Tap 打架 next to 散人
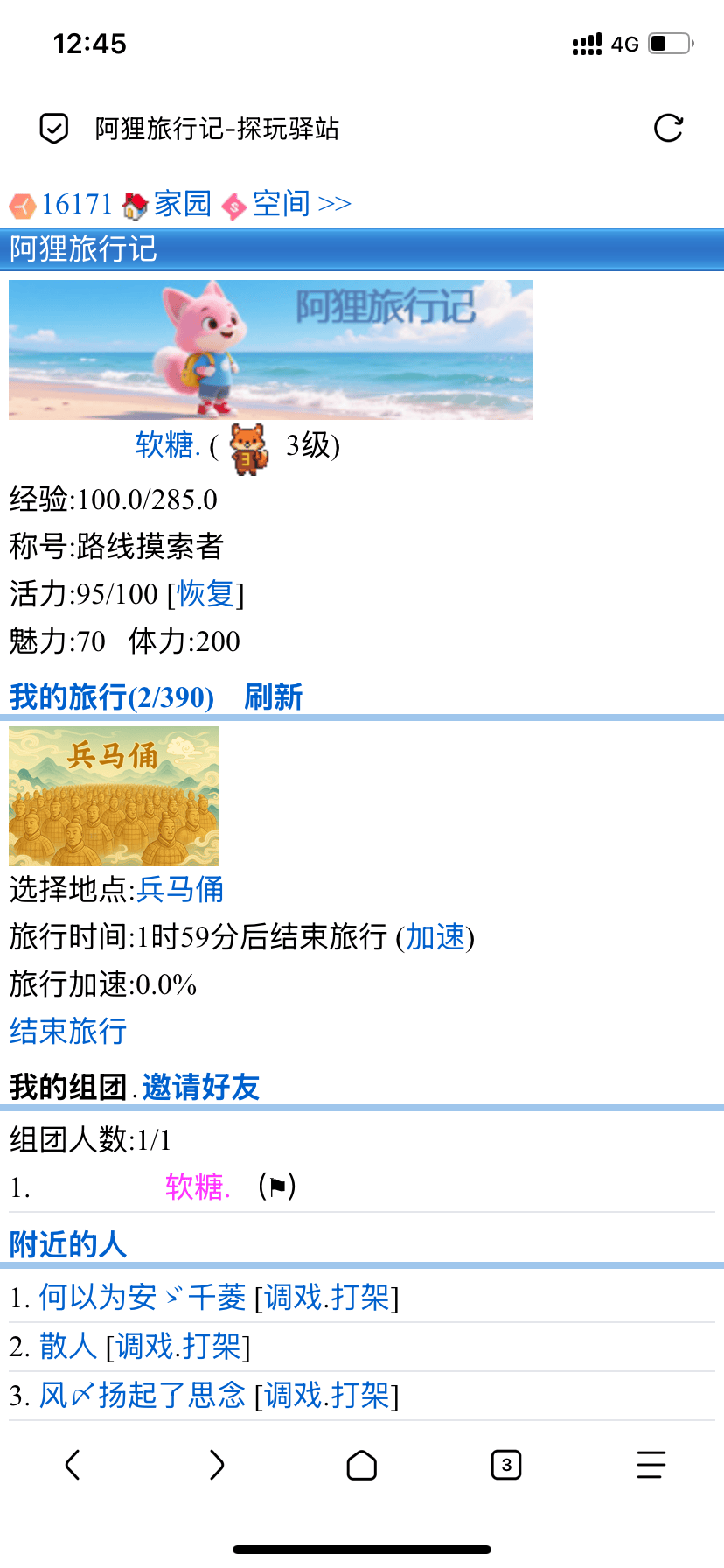The height and width of the screenshot is (1568, 724). (x=212, y=1347)
